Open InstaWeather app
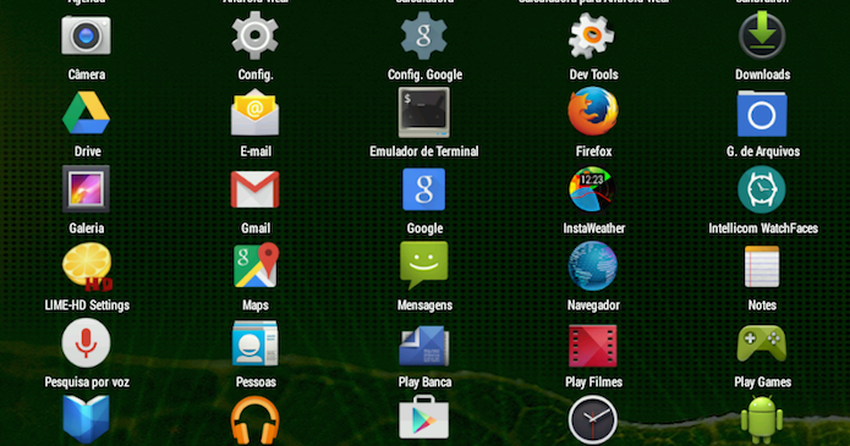 593,190
